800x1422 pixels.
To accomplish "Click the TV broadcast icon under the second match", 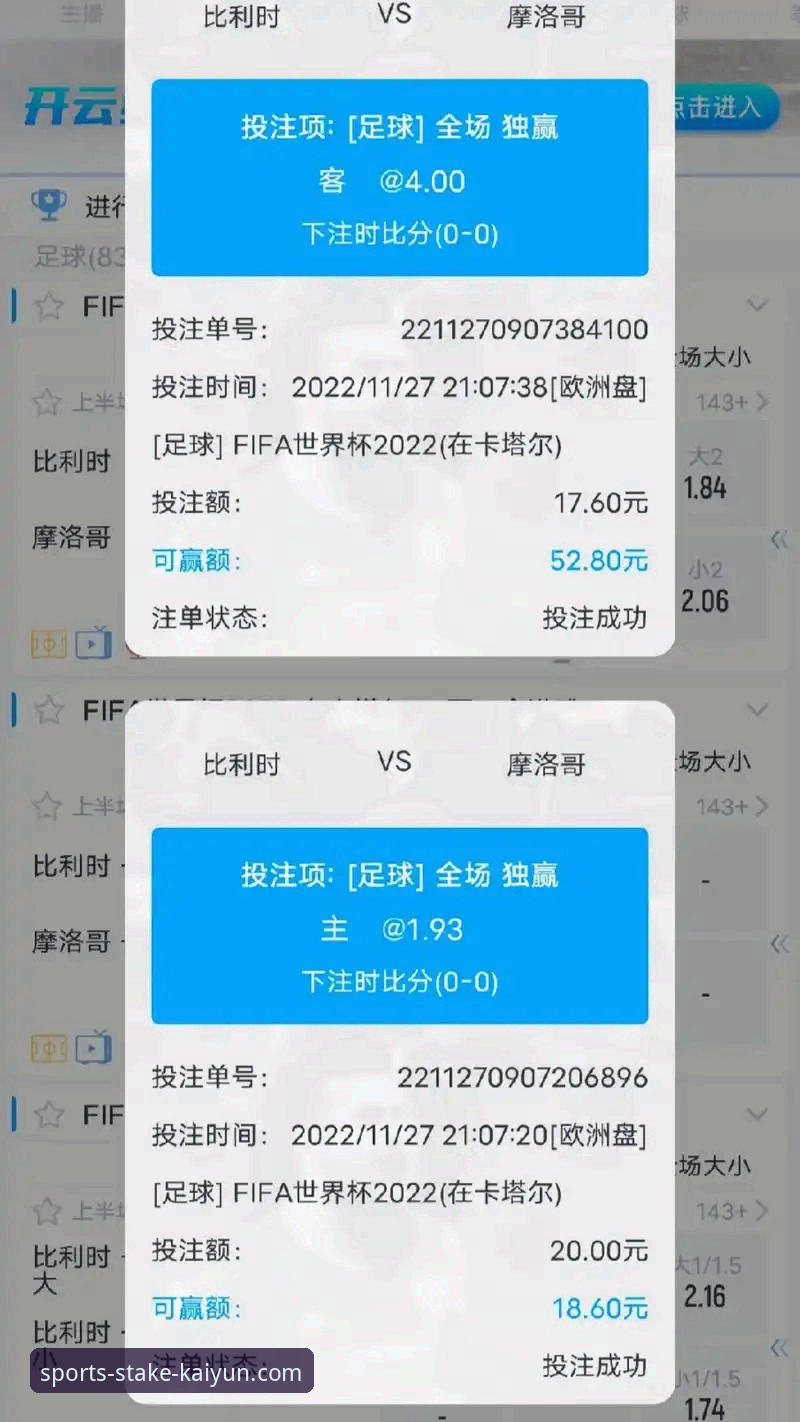I will tap(93, 1048).
